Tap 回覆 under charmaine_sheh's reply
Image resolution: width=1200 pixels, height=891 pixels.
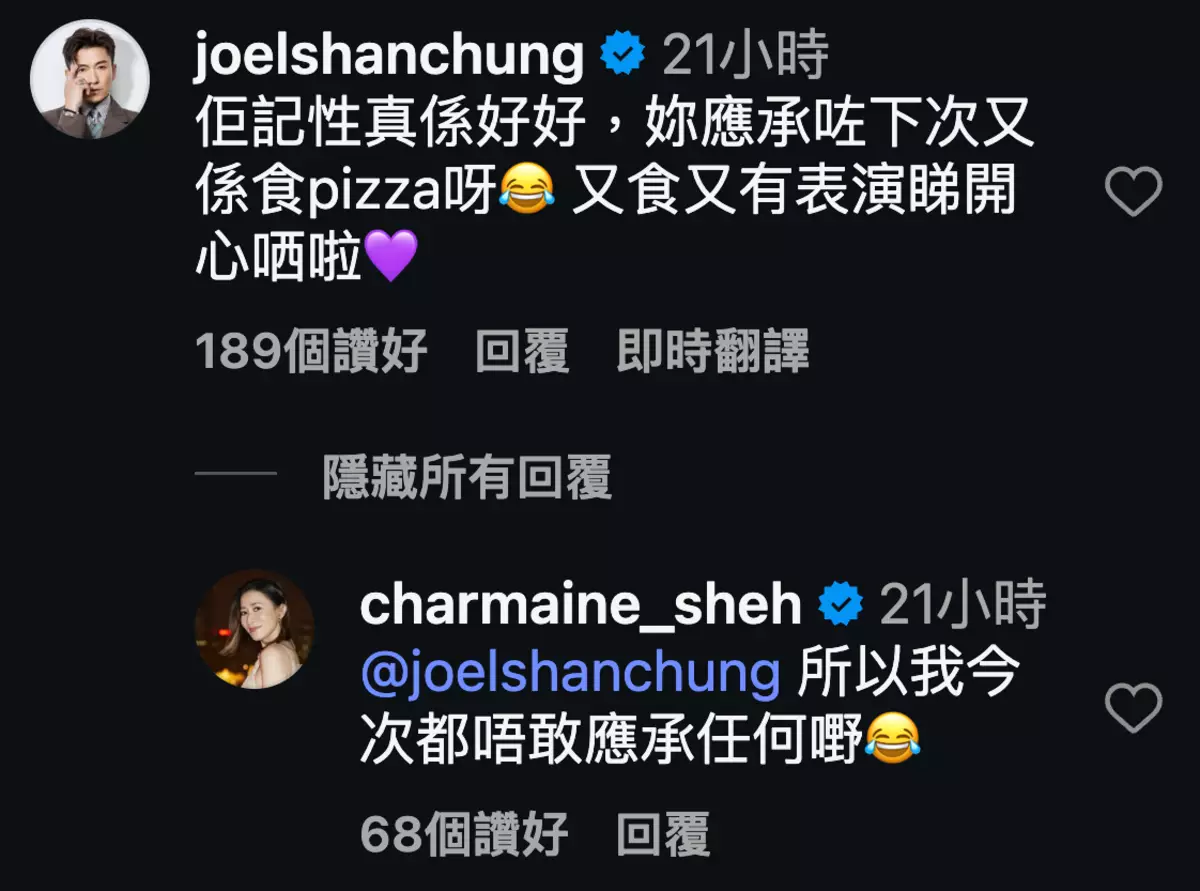(x=663, y=835)
